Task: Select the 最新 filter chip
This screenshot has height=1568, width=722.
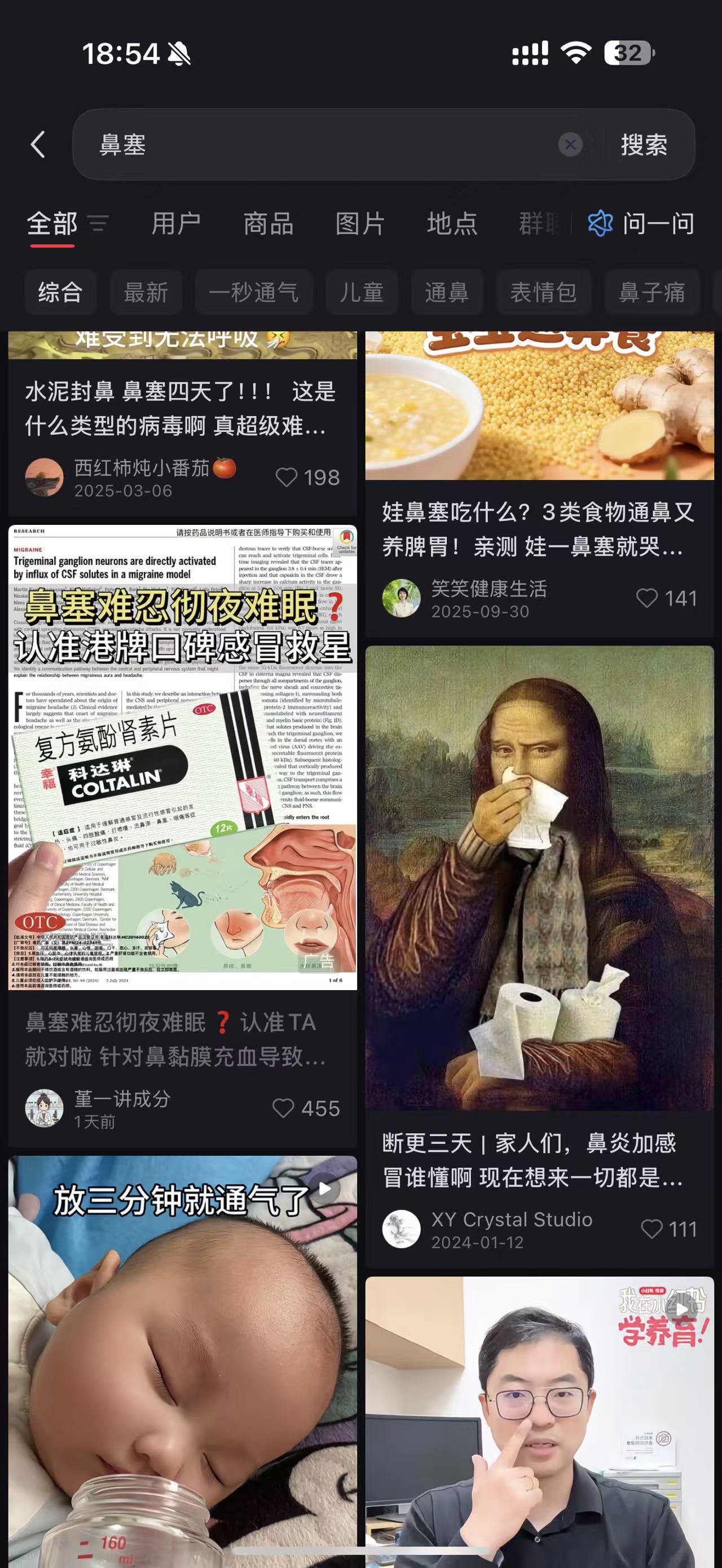Action: pos(146,292)
